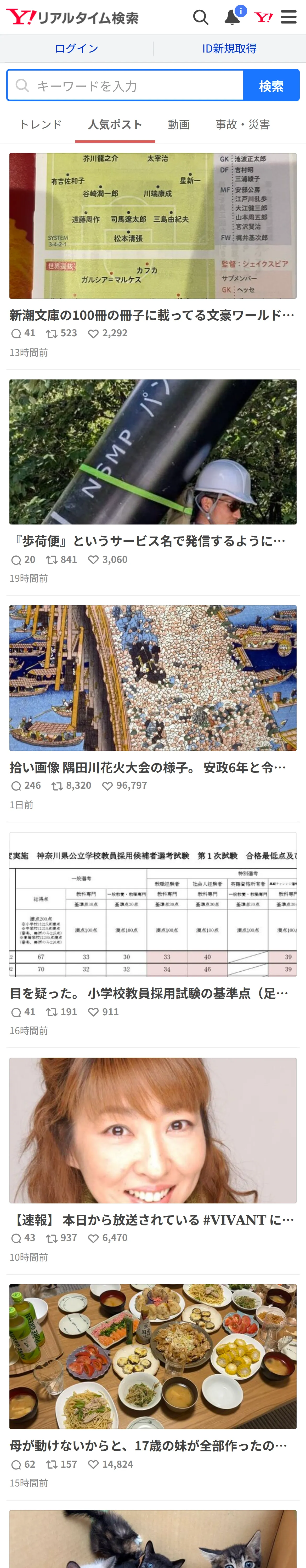Go to Yahoo! home via red Y! icon

pyautogui.click(x=263, y=17)
